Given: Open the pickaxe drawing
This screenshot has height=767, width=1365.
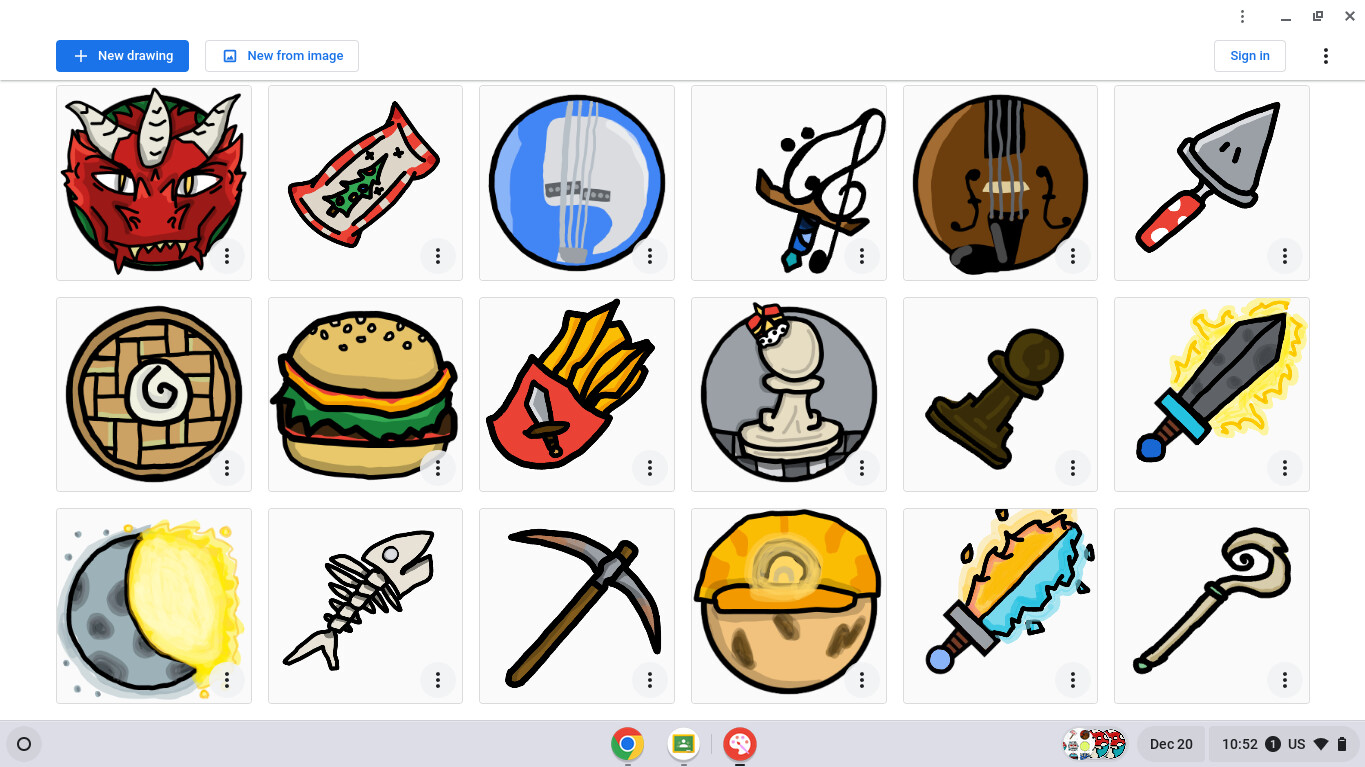Looking at the screenshot, I should coord(577,604).
